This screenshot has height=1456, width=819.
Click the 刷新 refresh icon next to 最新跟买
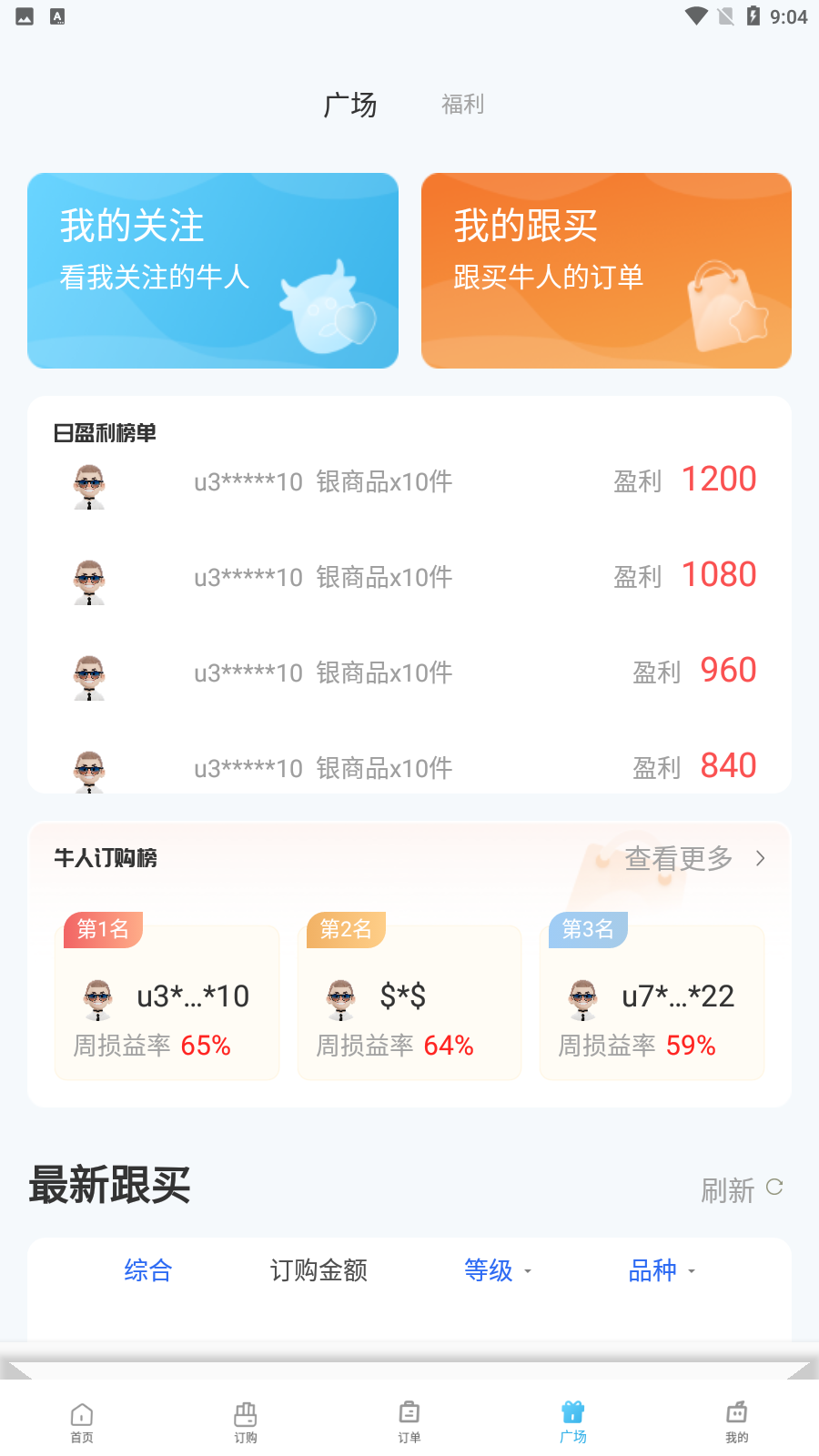pyautogui.click(x=774, y=1186)
